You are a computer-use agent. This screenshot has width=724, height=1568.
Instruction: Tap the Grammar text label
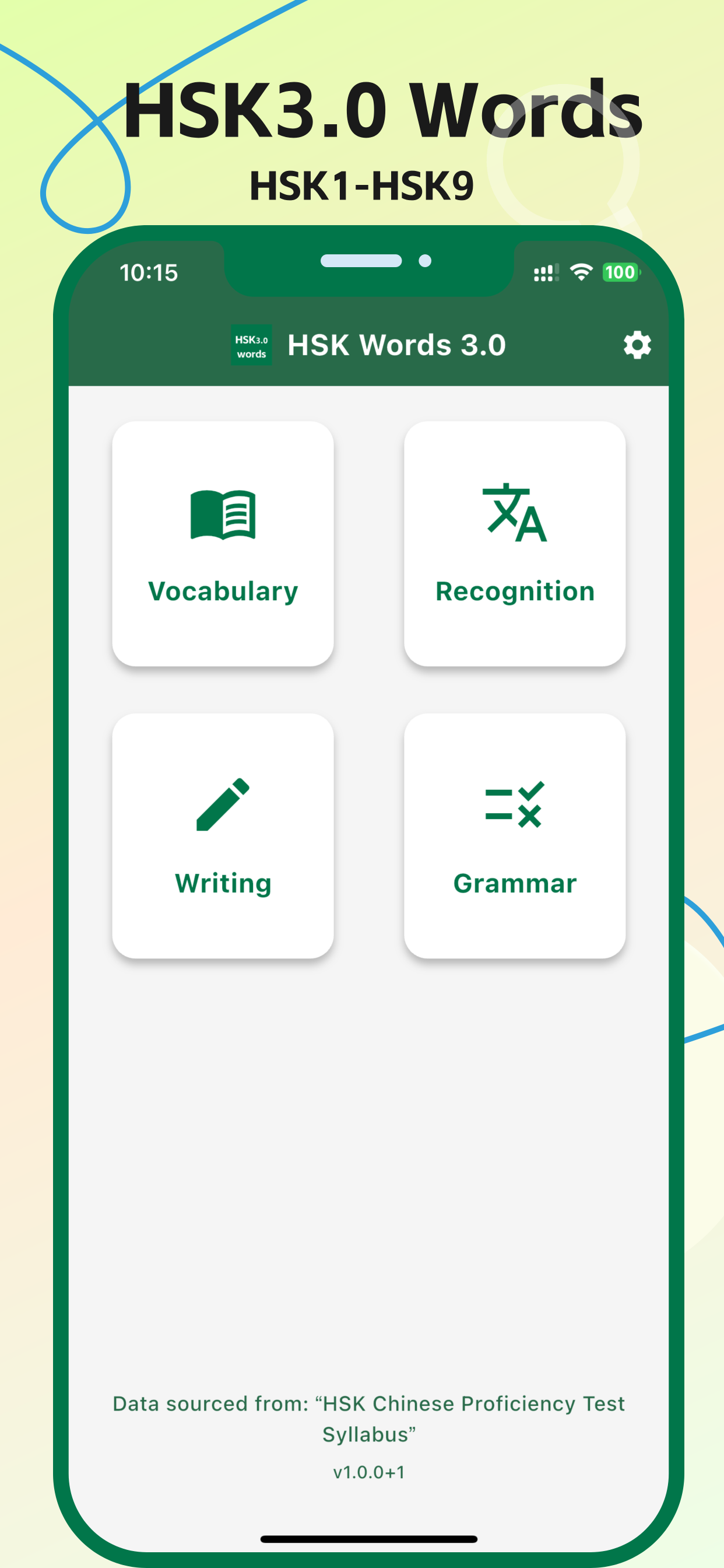514,884
